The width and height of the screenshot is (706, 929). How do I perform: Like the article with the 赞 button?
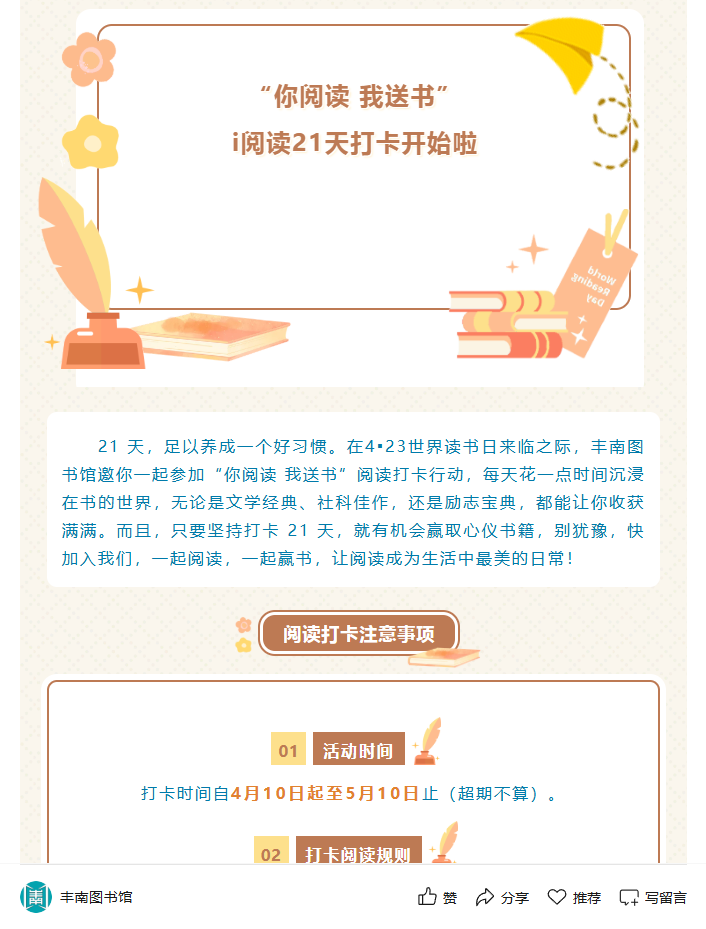pyautogui.click(x=437, y=897)
